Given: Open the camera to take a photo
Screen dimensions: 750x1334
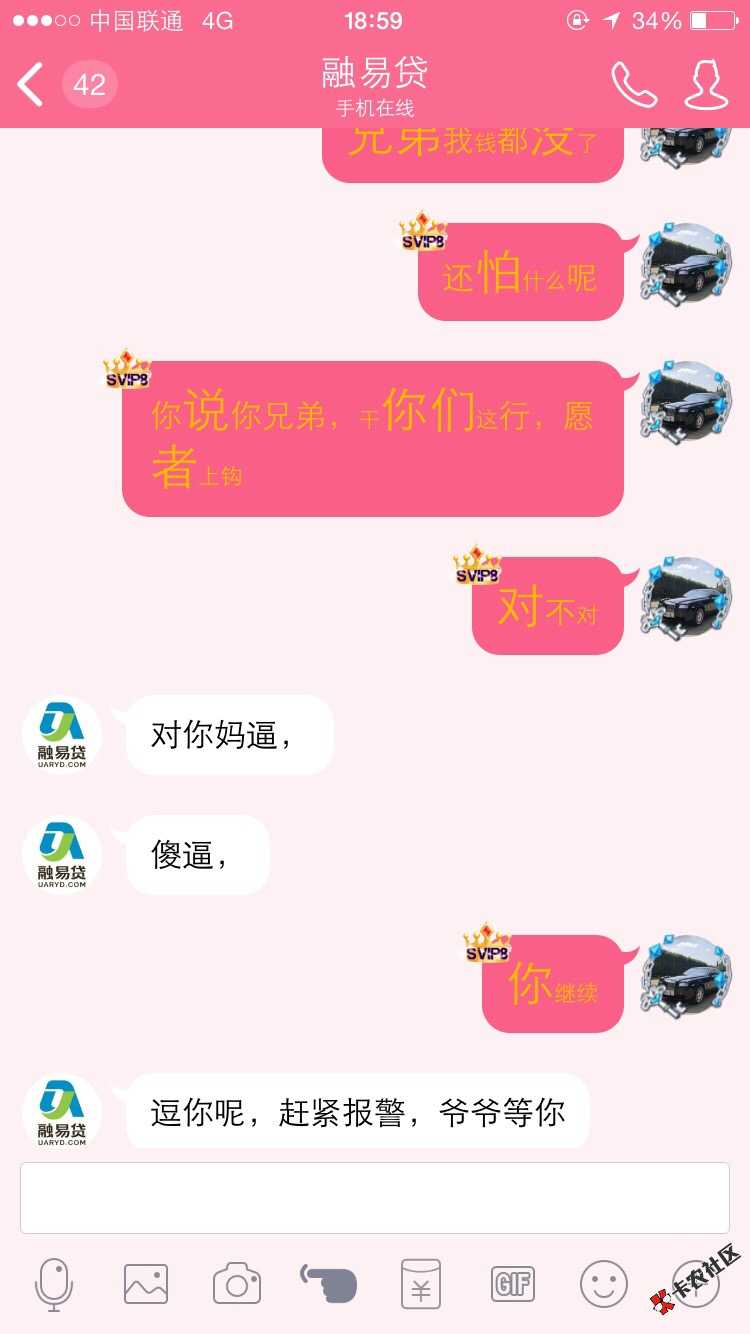Looking at the screenshot, I should pyautogui.click(x=237, y=1284).
